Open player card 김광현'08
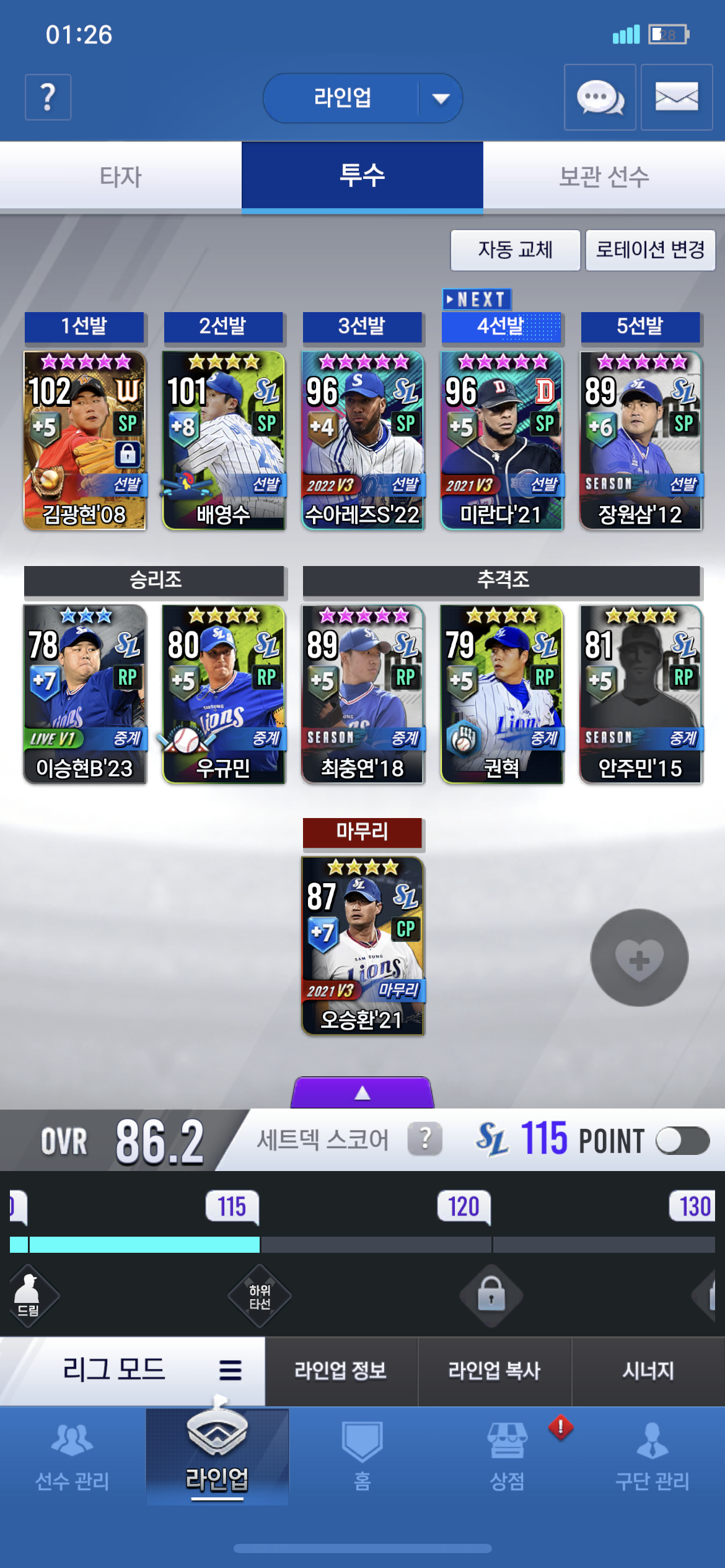Screen dimensions: 725x1568 click(85, 440)
